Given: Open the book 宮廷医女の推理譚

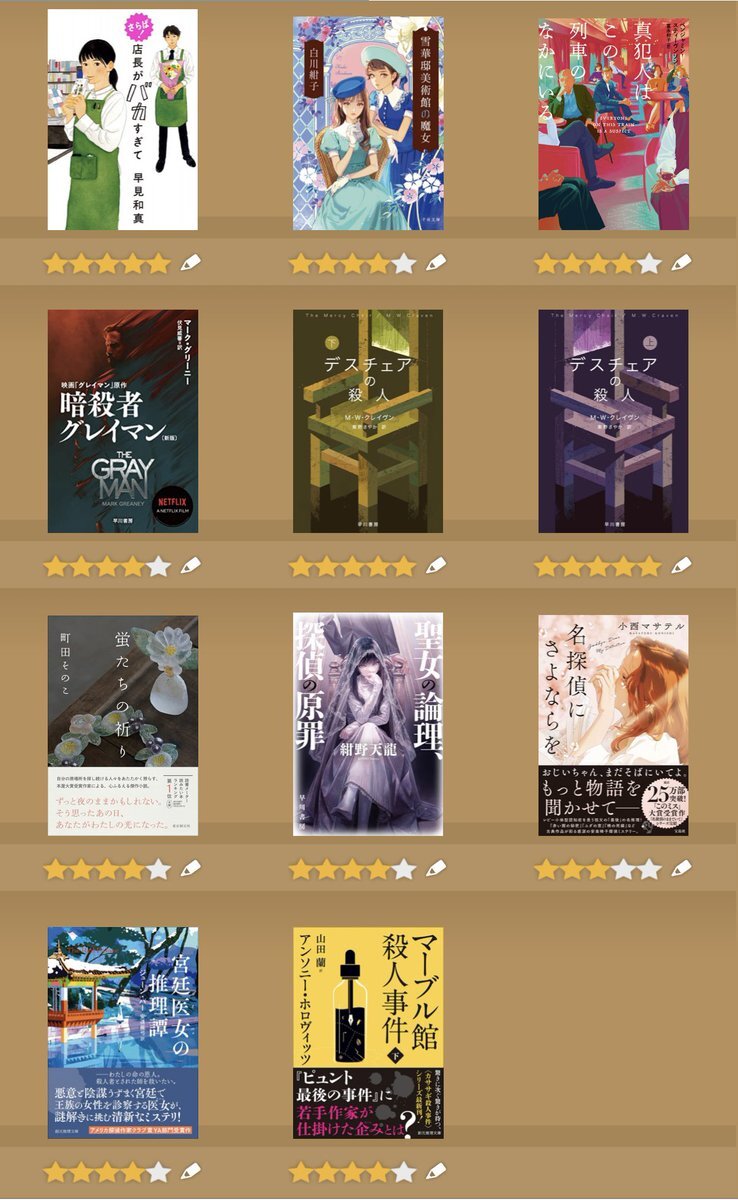Looking at the screenshot, I should [123, 1032].
